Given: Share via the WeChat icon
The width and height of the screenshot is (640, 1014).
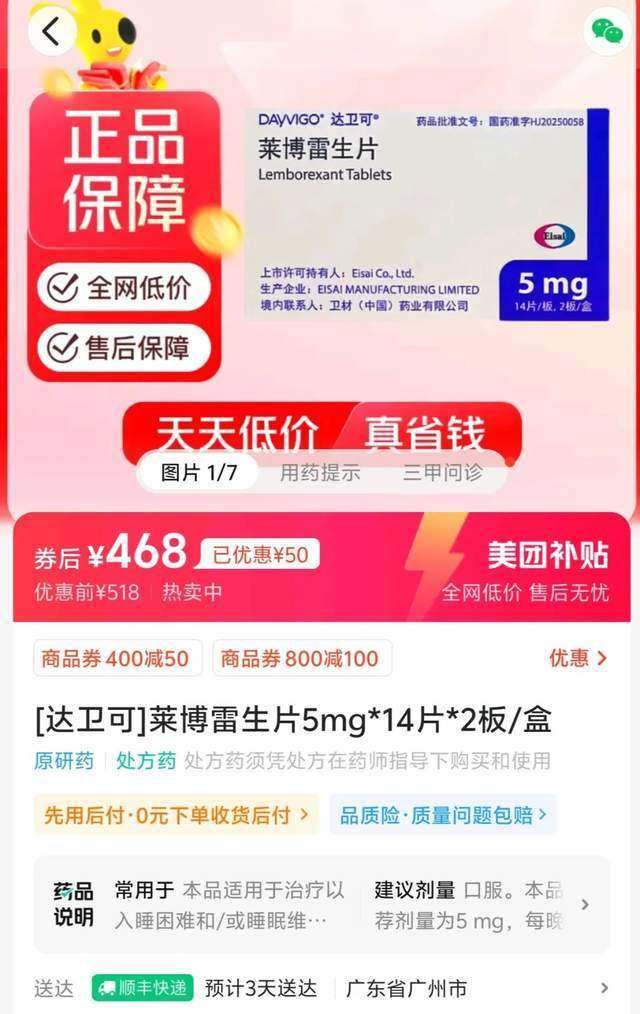Looking at the screenshot, I should tap(607, 31).
